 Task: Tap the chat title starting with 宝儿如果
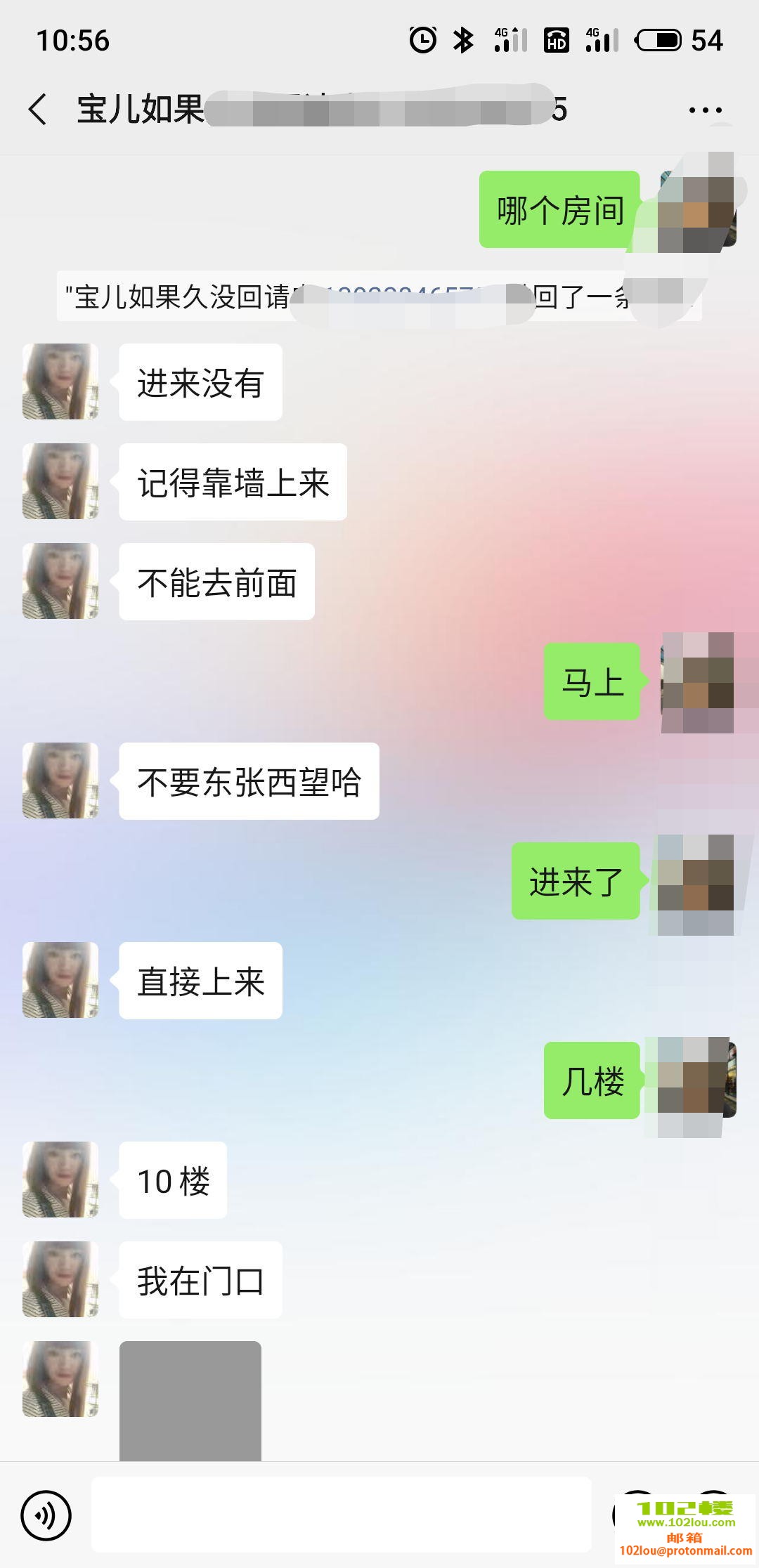[x=141, y=110]
